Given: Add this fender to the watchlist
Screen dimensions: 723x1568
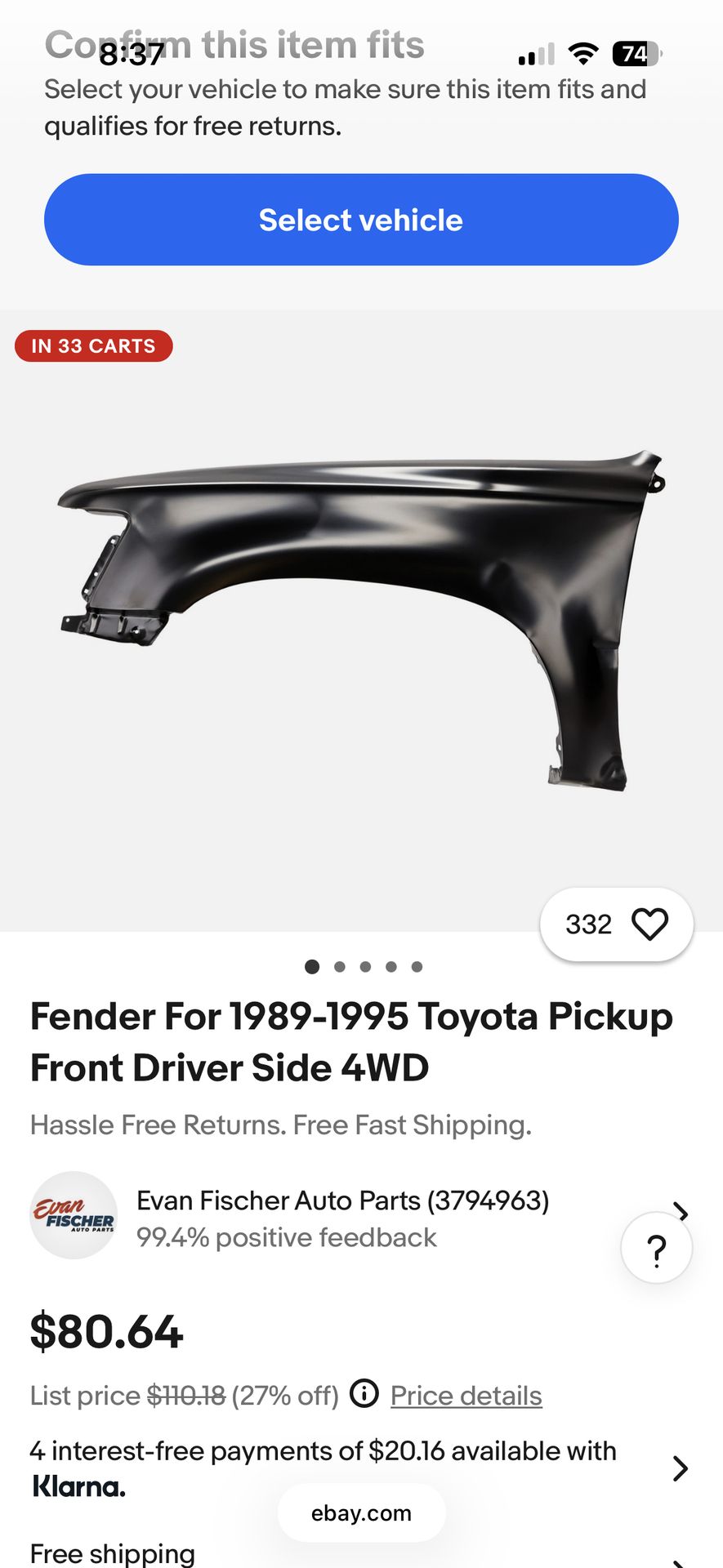Looking at the screenshot, I should [649, 924].
